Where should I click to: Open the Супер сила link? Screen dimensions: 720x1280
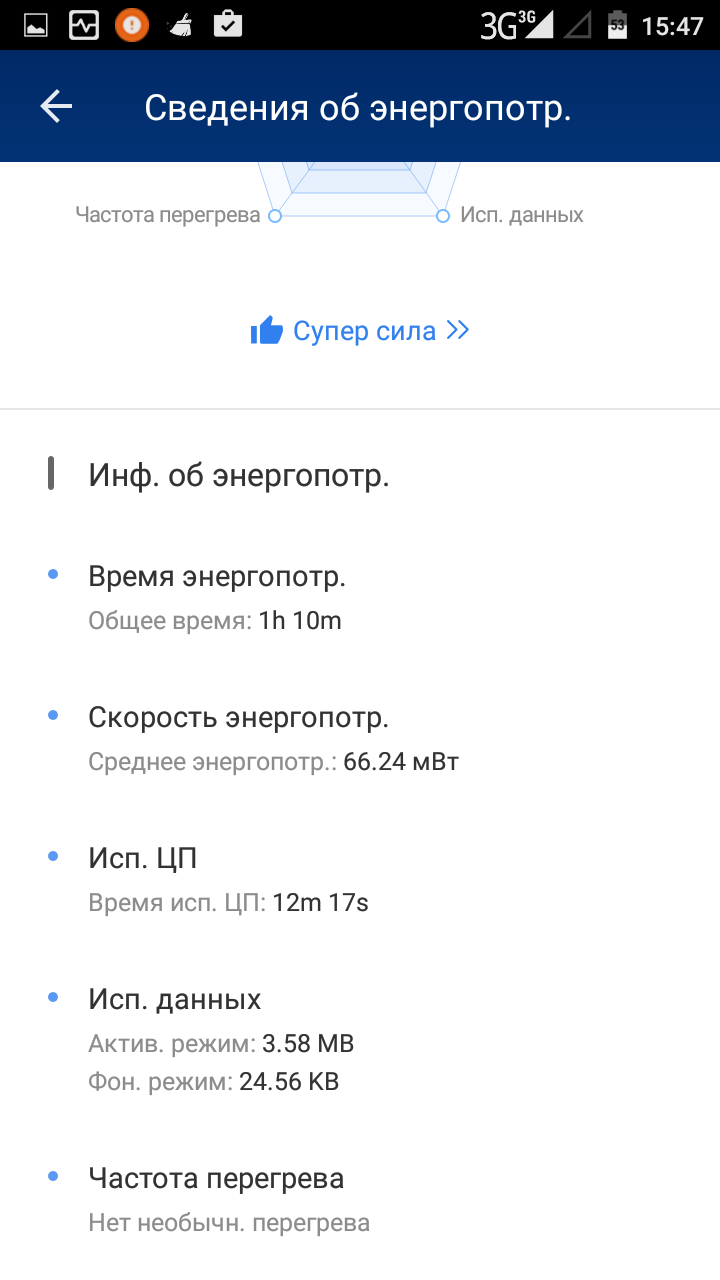click(361, 331)
